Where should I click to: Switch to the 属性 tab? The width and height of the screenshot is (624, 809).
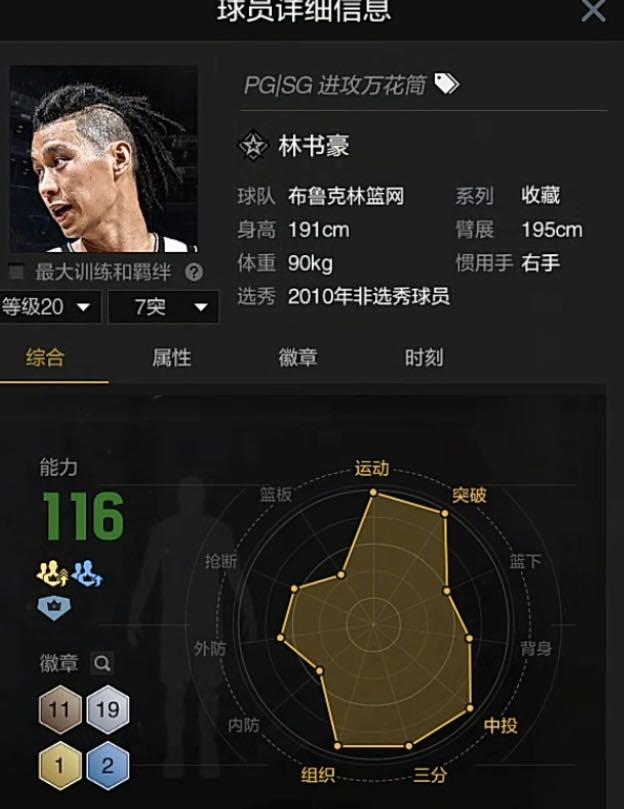(x=171, y=358)
